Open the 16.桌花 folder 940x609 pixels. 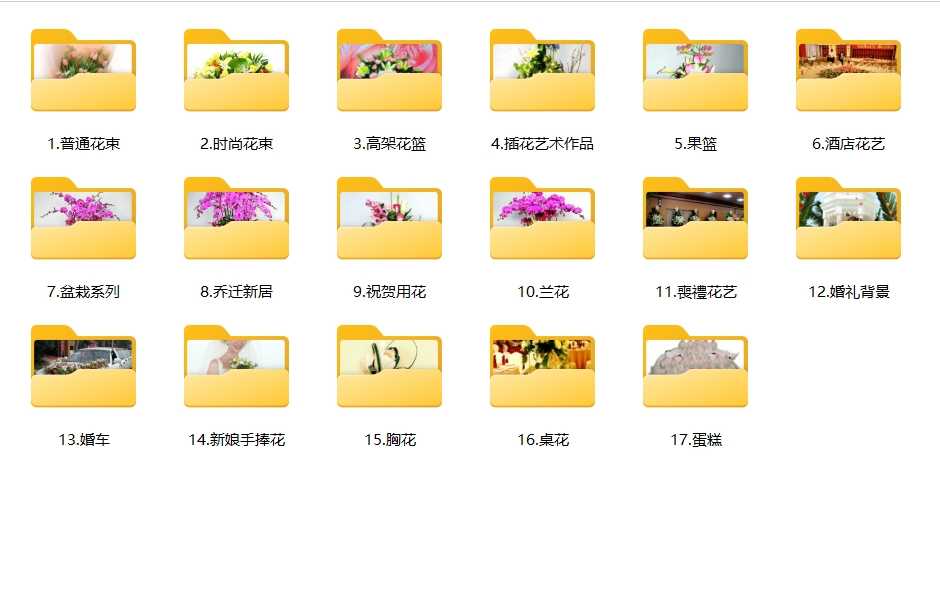[x=542, y=368]
